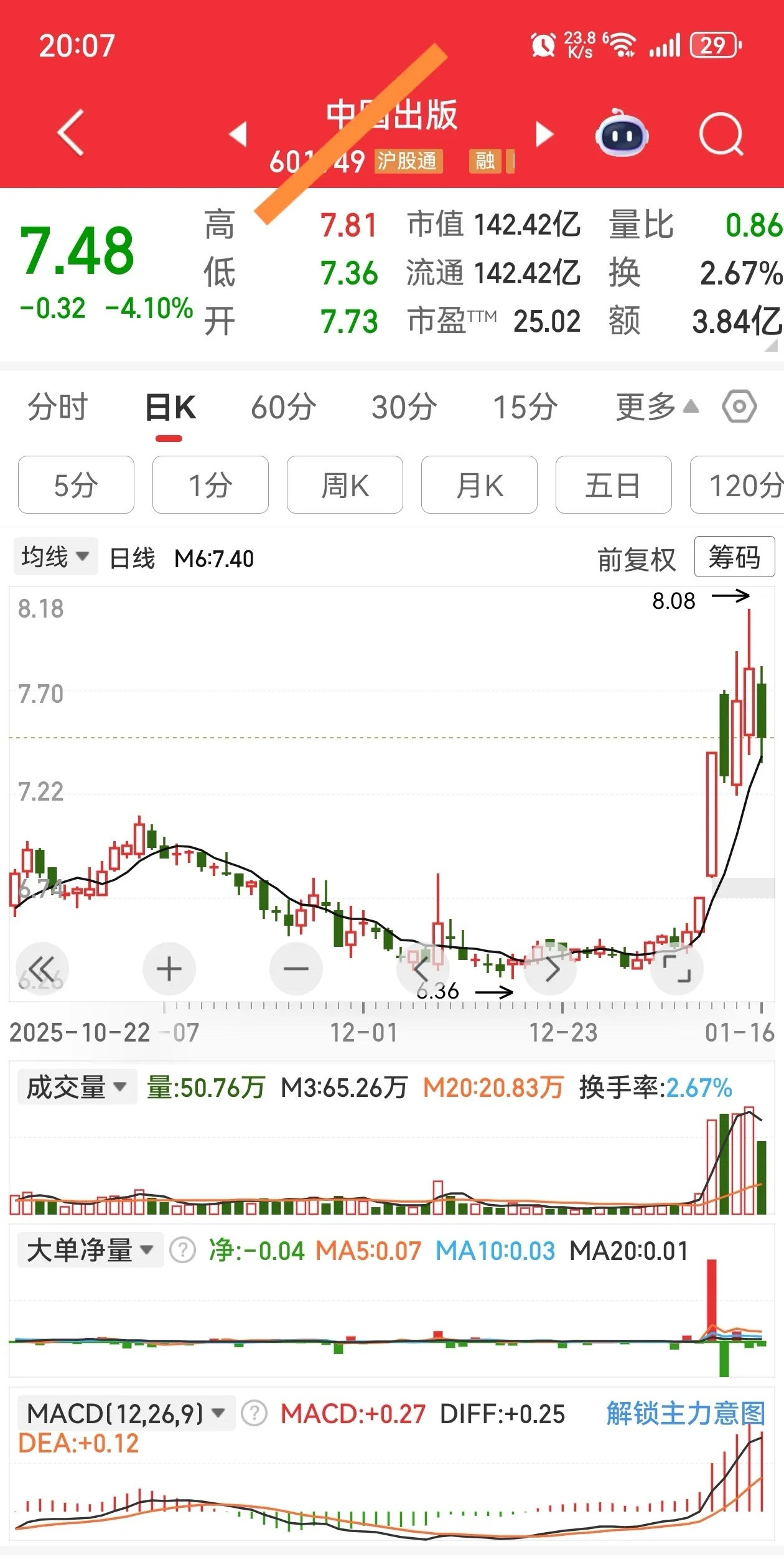Switch to next stock with right arrow

tap(544, 134)
